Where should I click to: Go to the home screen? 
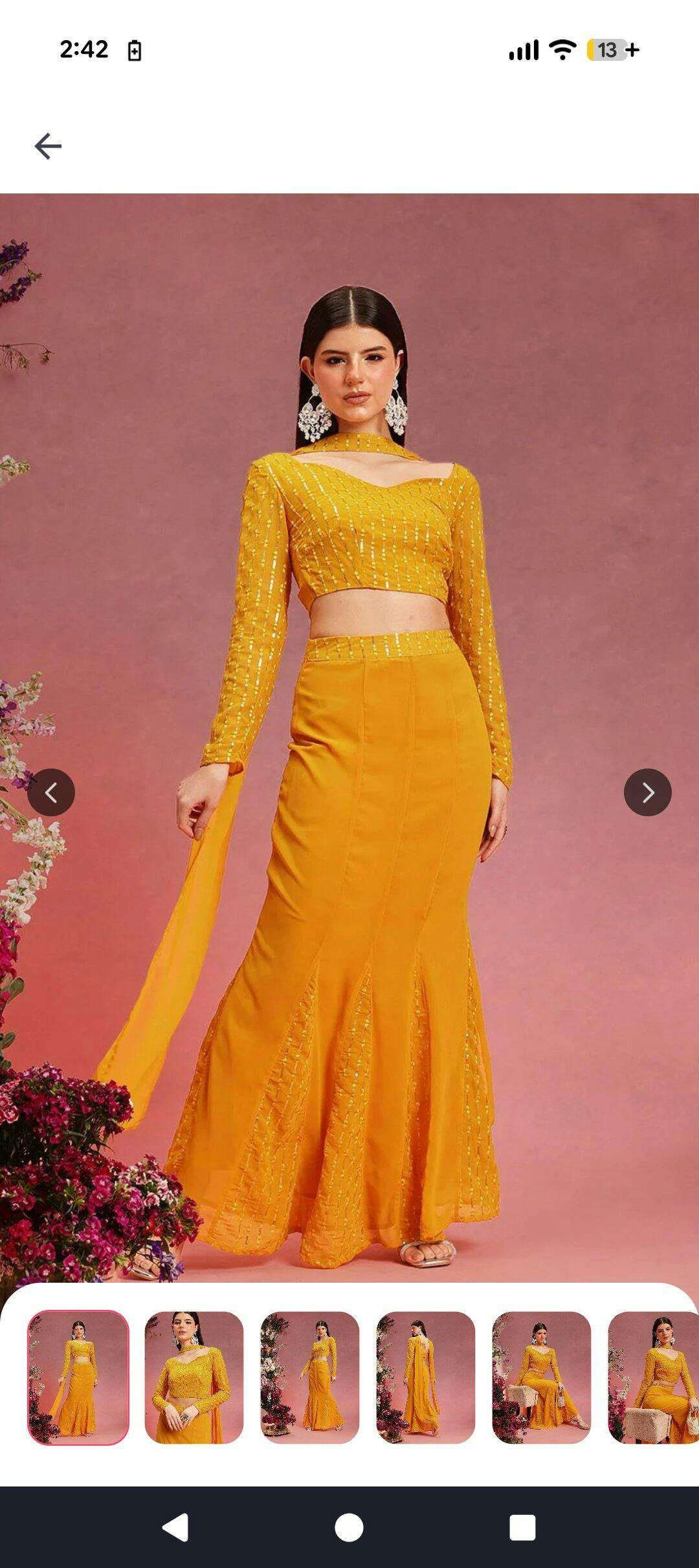[349, 1527]
